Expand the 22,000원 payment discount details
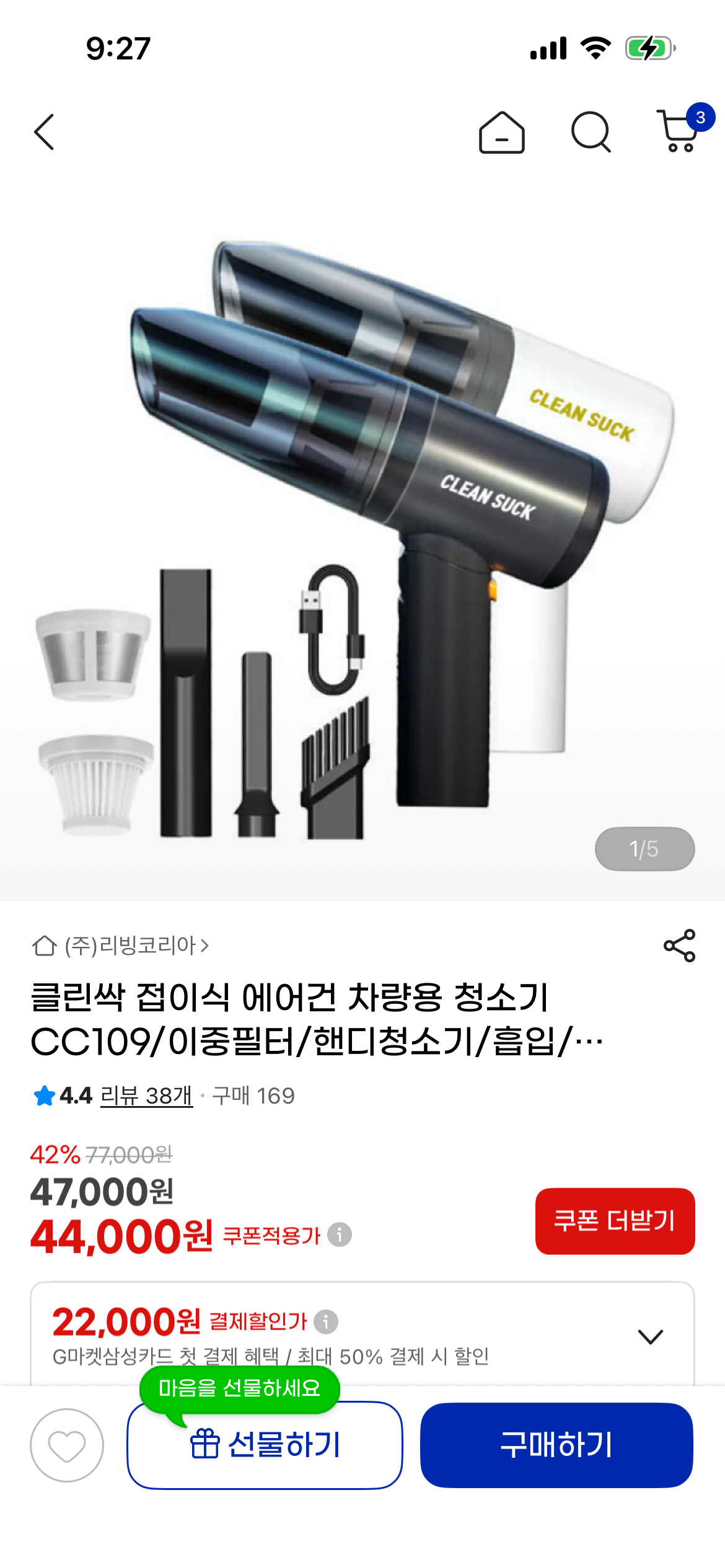The image size is (725, 1568). coord(650,1336)
